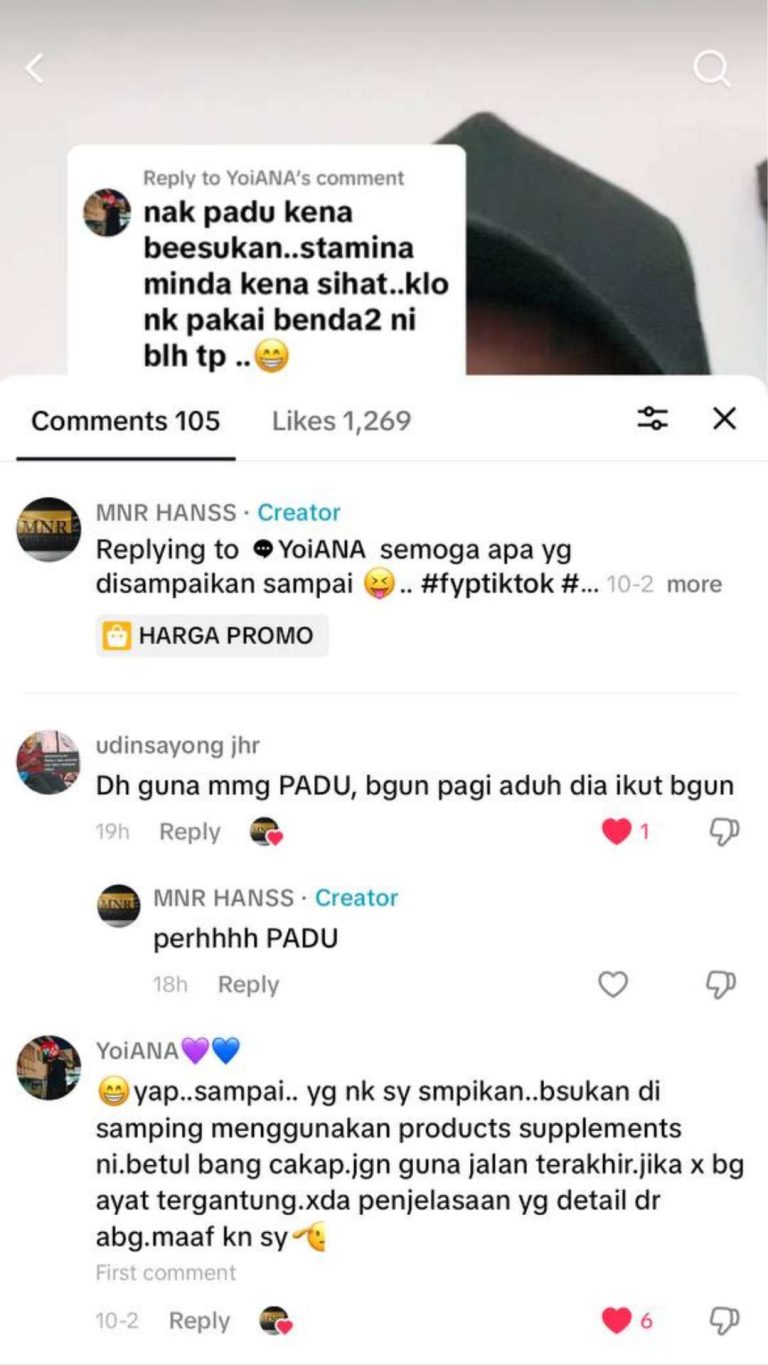Open udinsayong jhr's profile picture
This screenshot has height=1365, width=768.
point(48,762)
